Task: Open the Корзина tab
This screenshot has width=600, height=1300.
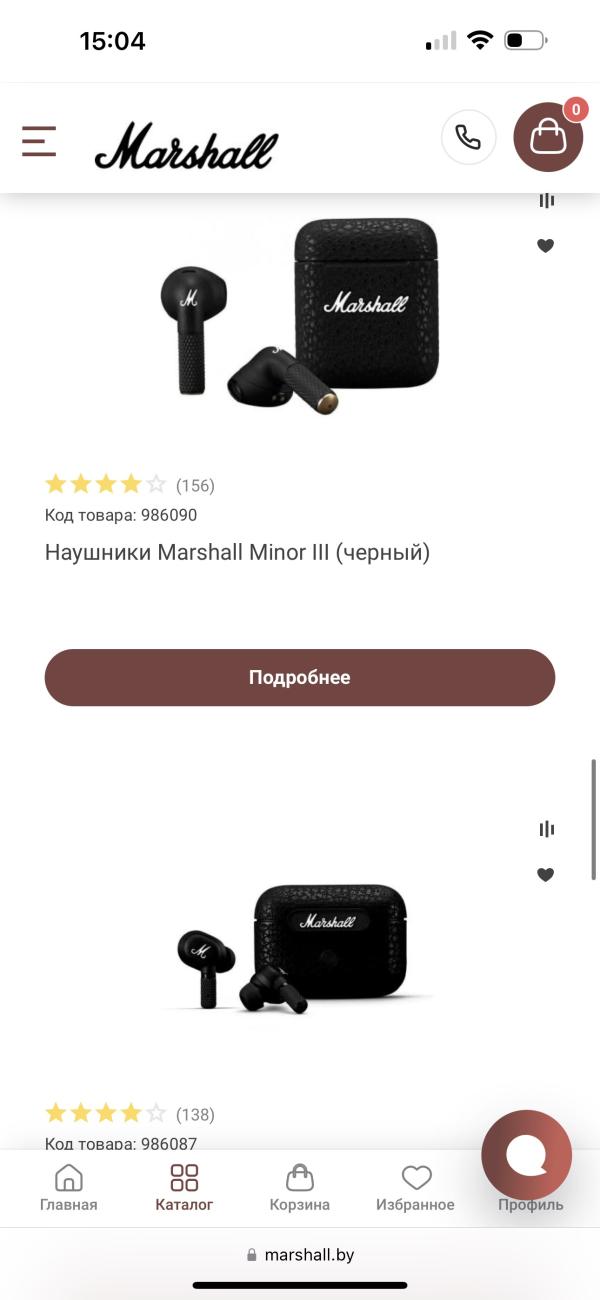Action: [299, 1188]
